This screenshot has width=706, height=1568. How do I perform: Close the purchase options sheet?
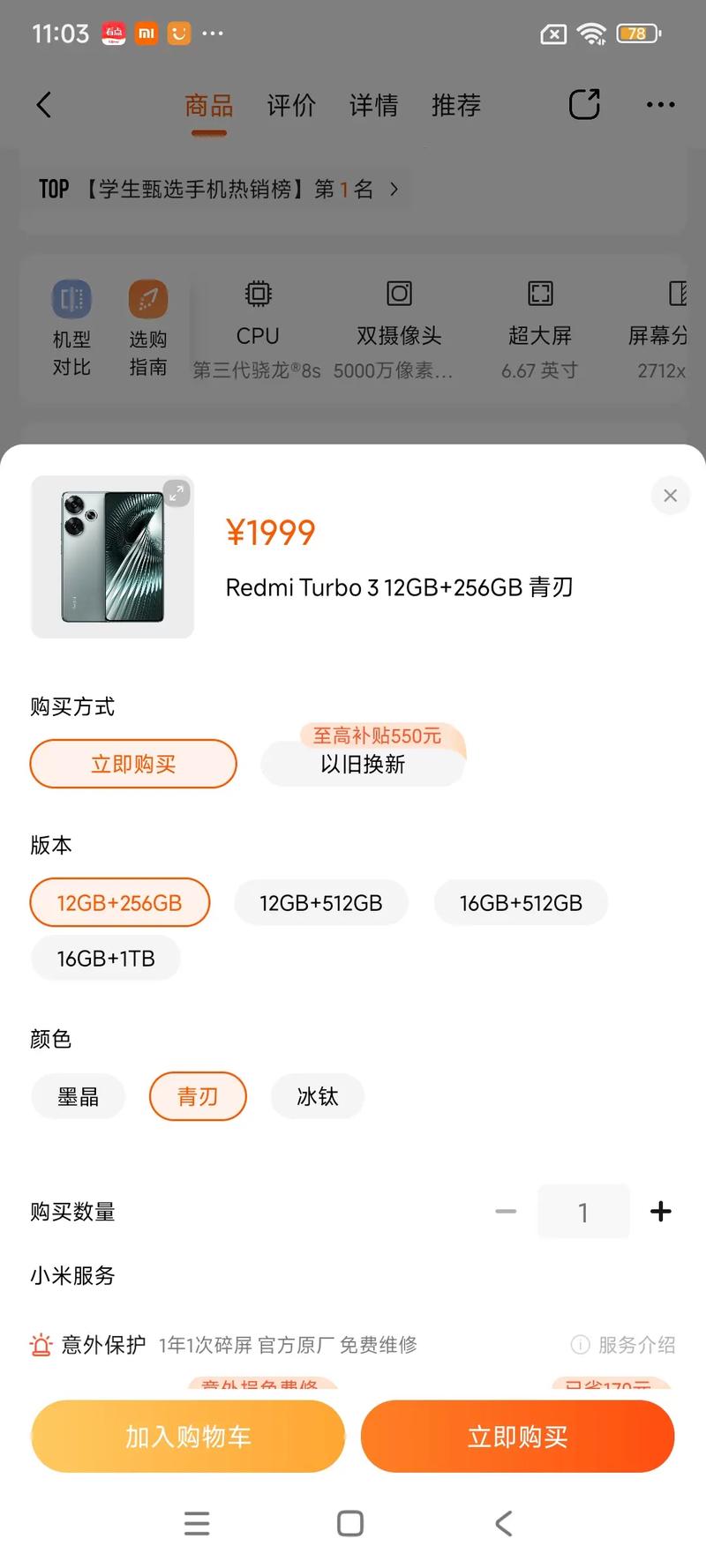(x=670, y=496)
